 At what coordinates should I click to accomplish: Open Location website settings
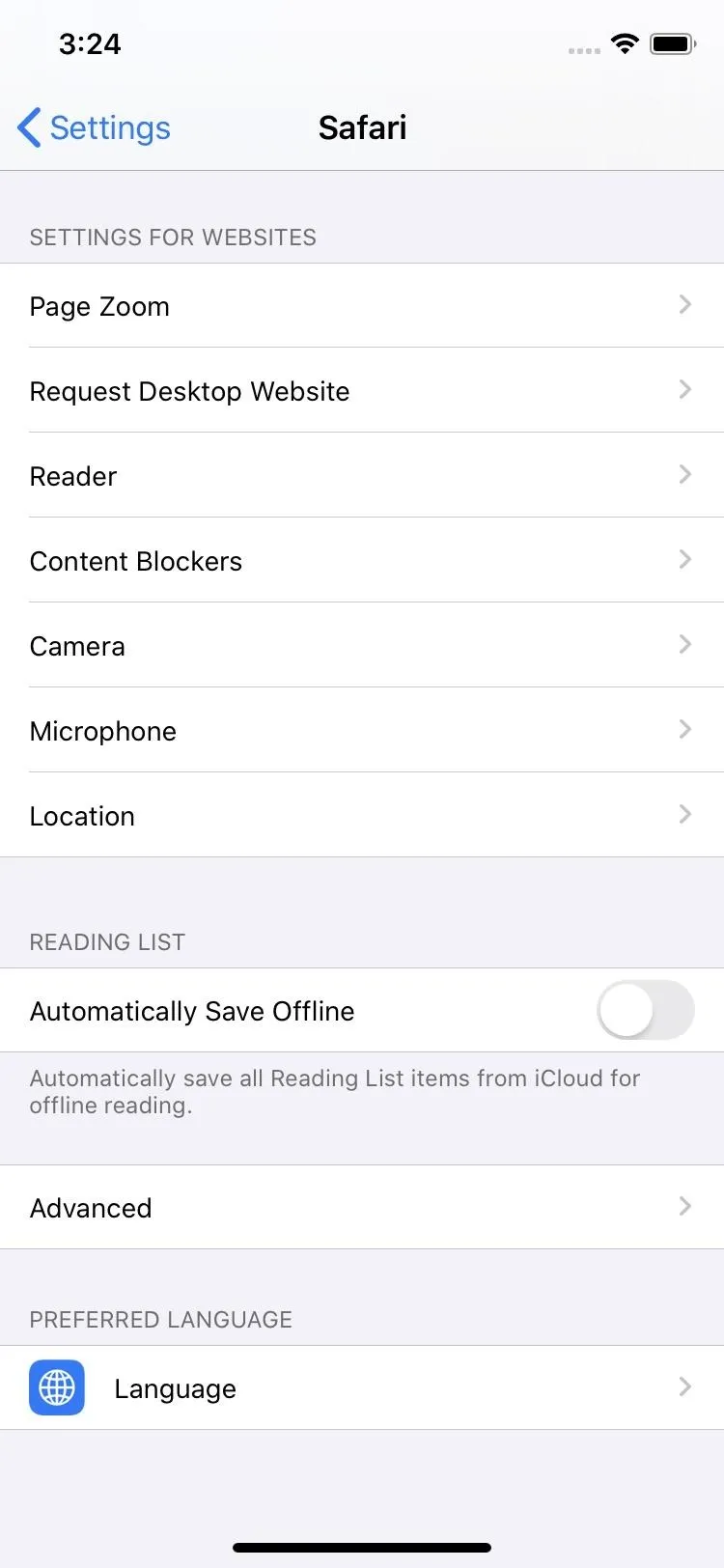pos(362,816)
